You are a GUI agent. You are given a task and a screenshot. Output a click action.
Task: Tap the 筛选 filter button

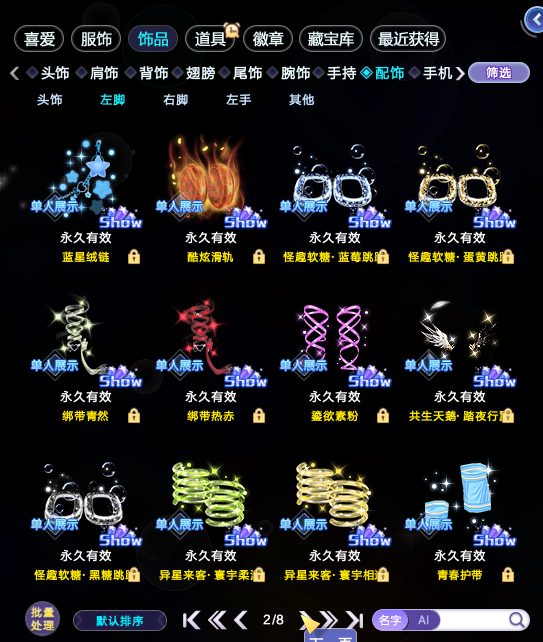tap(499, 73)
